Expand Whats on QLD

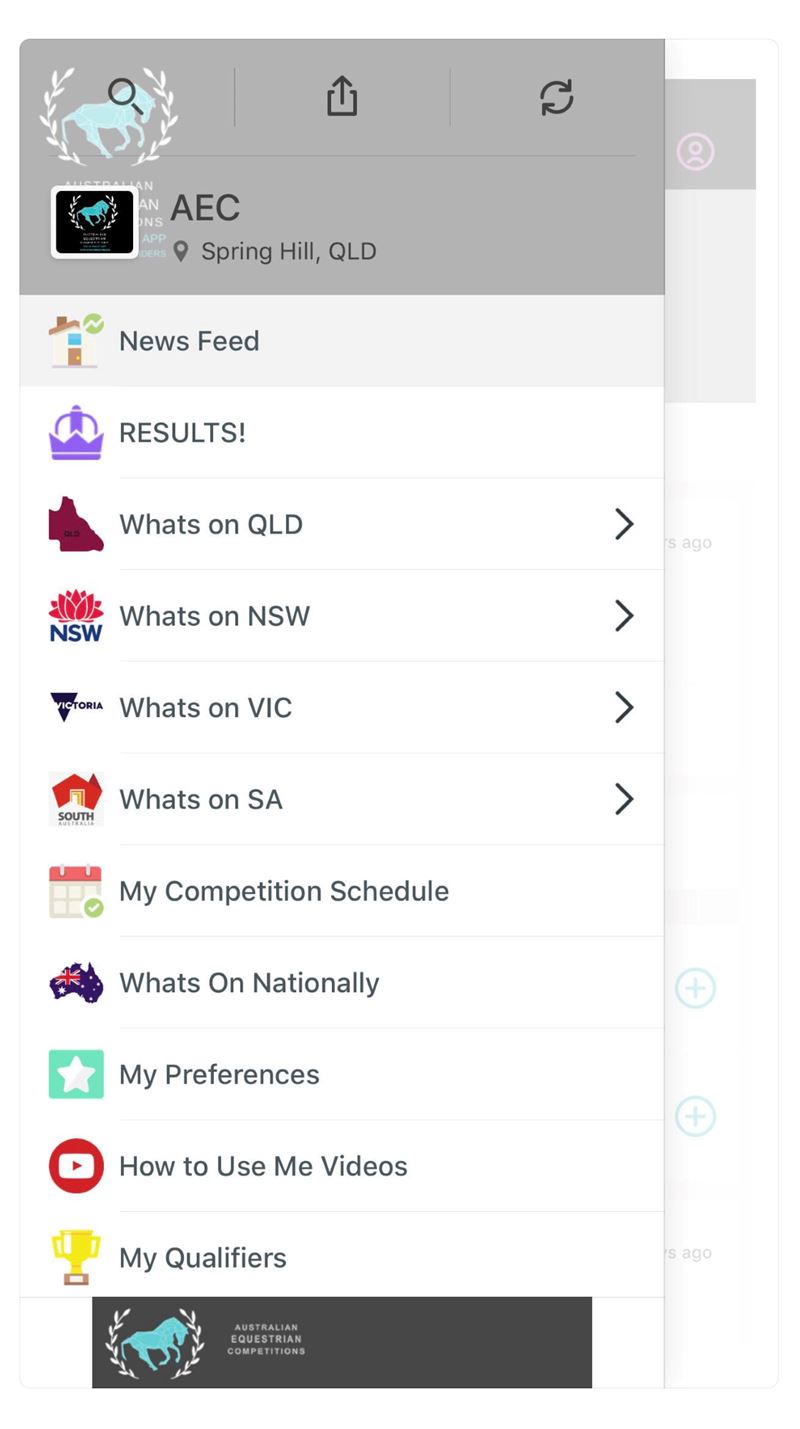[x=340, y=524]
